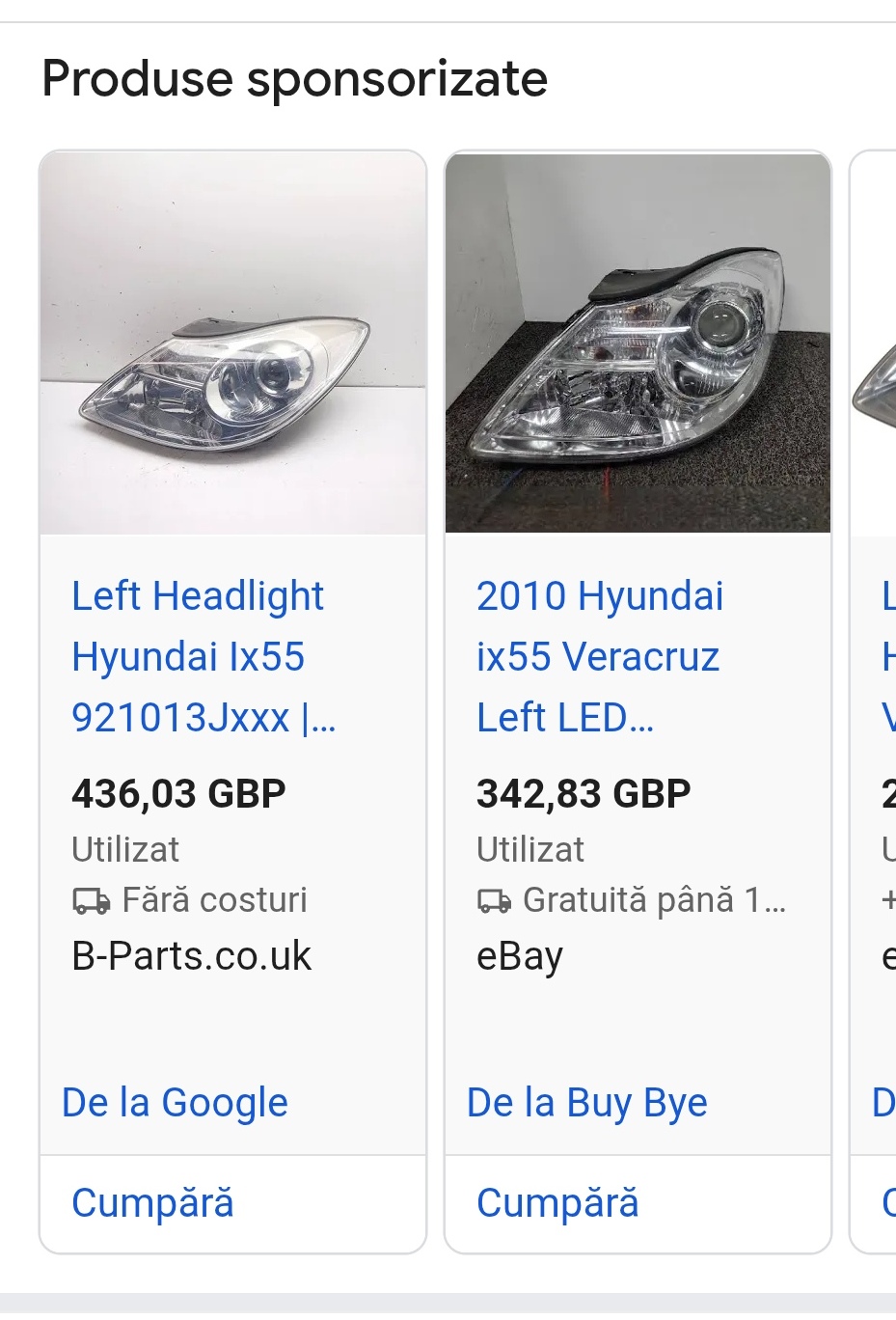896x1320 pixels.
Task: Open the De la Buy Bye link
Action: 586,1102
